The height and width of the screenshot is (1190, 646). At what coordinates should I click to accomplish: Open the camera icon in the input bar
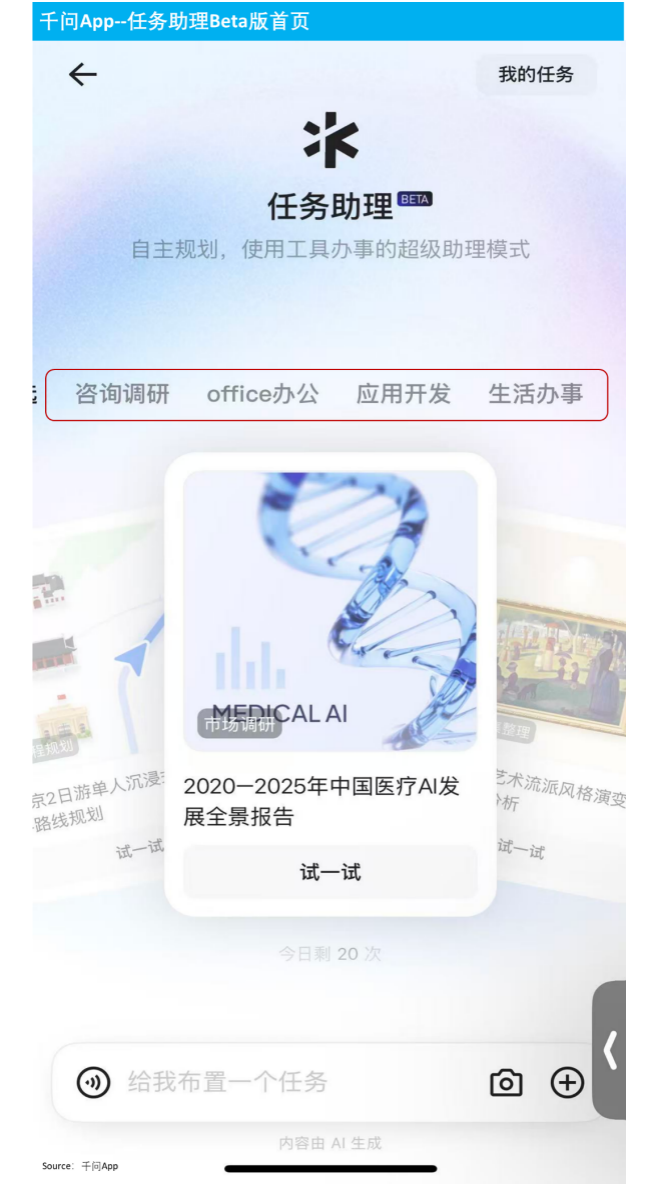tap(506, 1082)
